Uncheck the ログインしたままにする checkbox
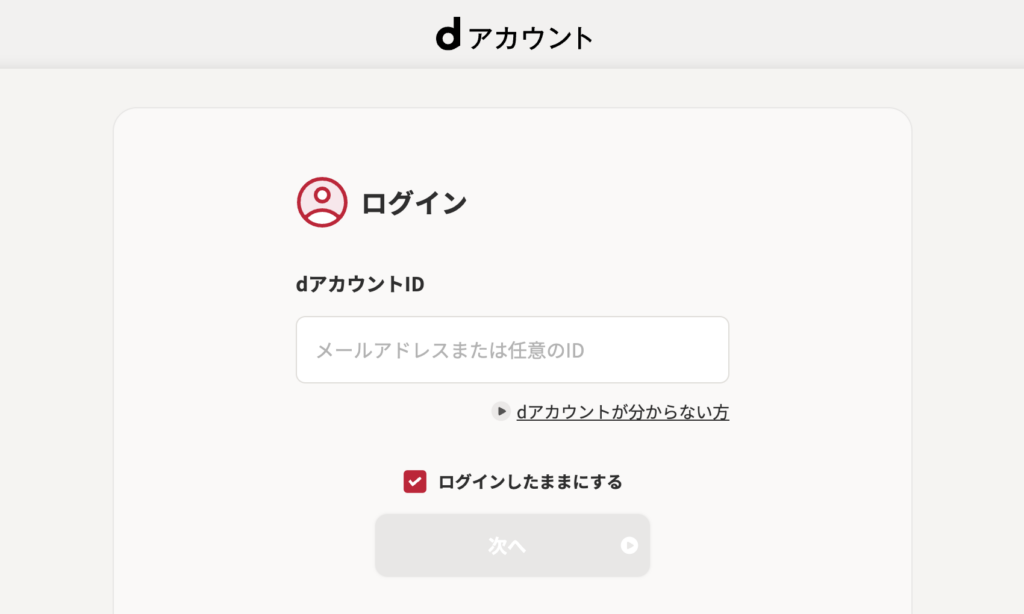 pos(415,482)
